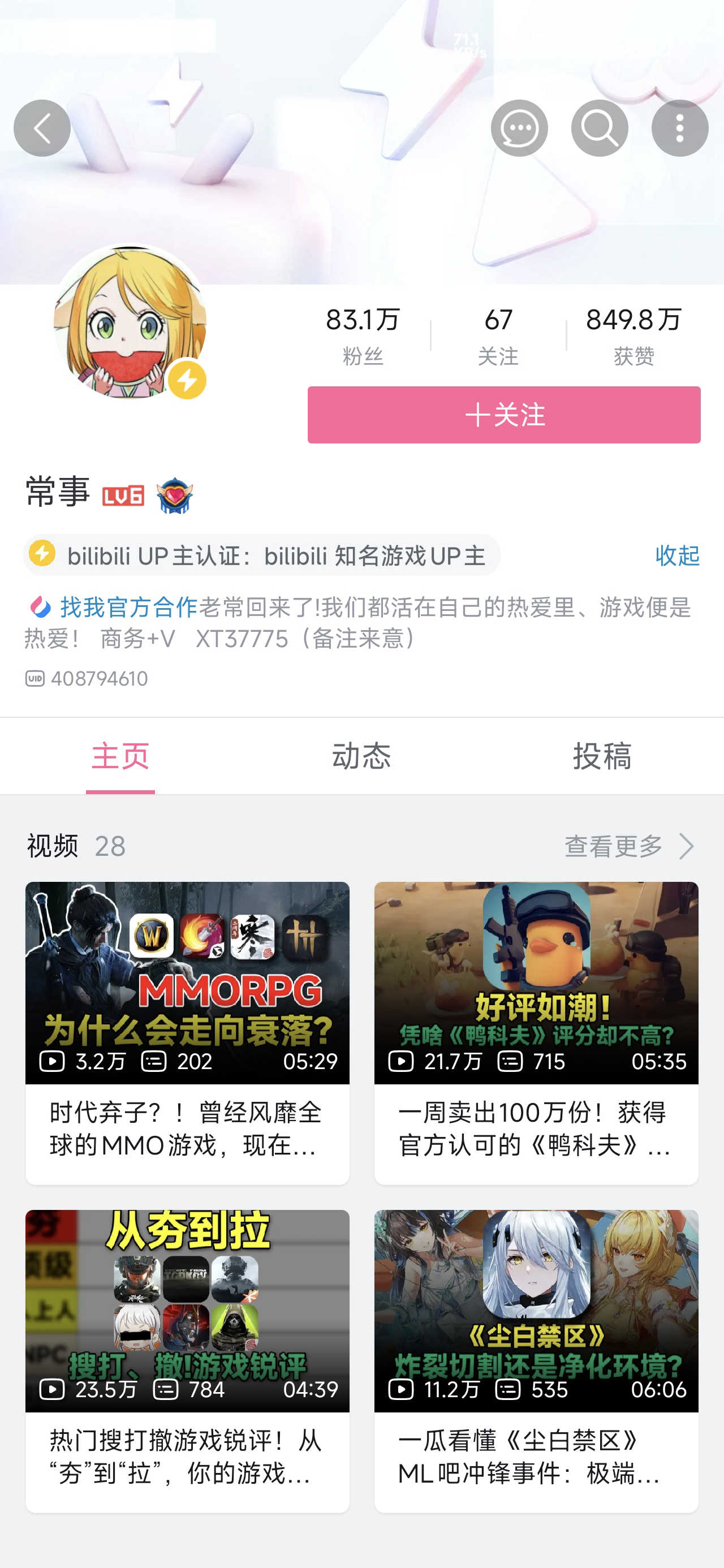Switch to the 动态 tab

361,756
